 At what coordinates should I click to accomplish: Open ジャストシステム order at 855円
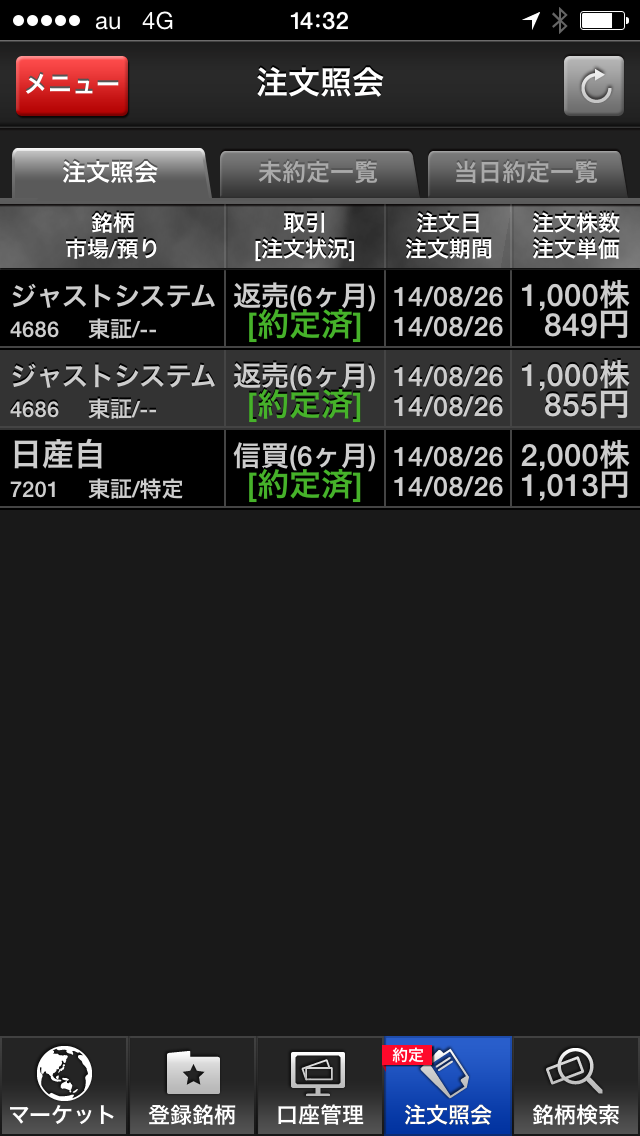click(320, 389)
